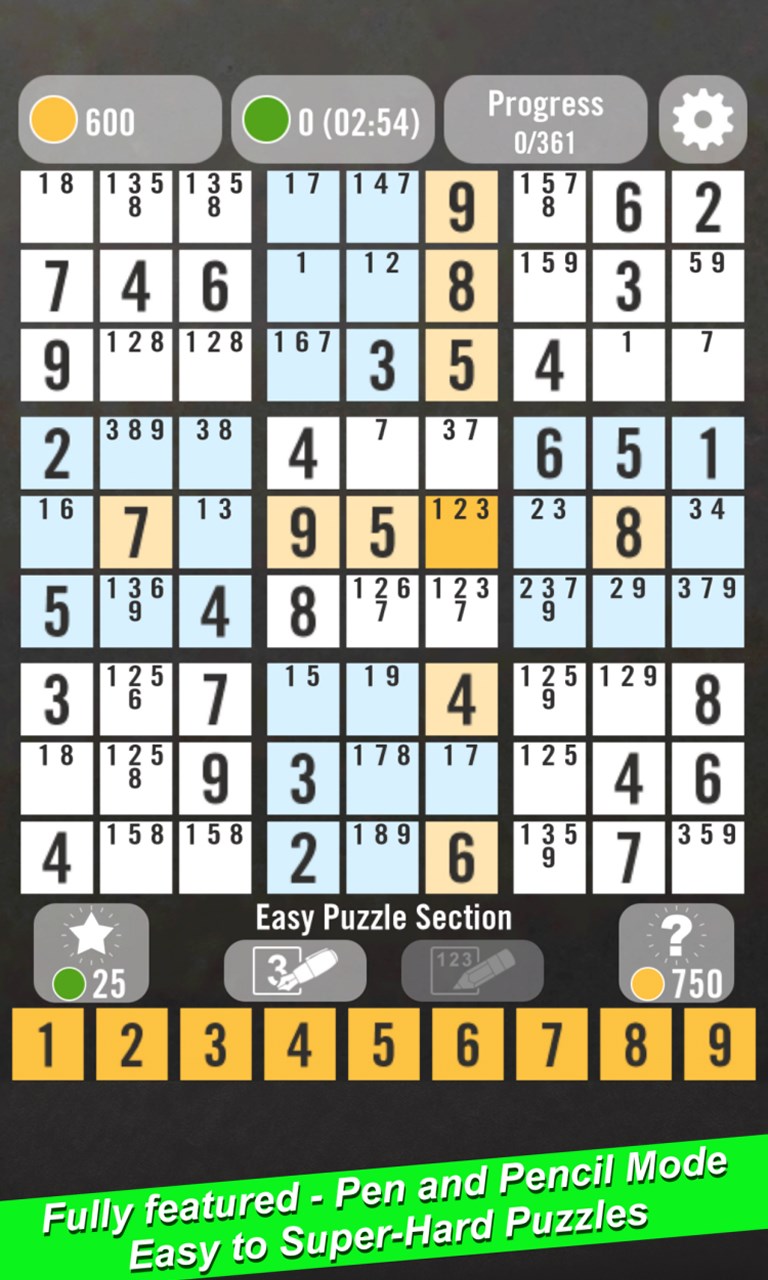
Task: Tap number 4 on the bottom keypad
Action: (x=299, y=1044)
